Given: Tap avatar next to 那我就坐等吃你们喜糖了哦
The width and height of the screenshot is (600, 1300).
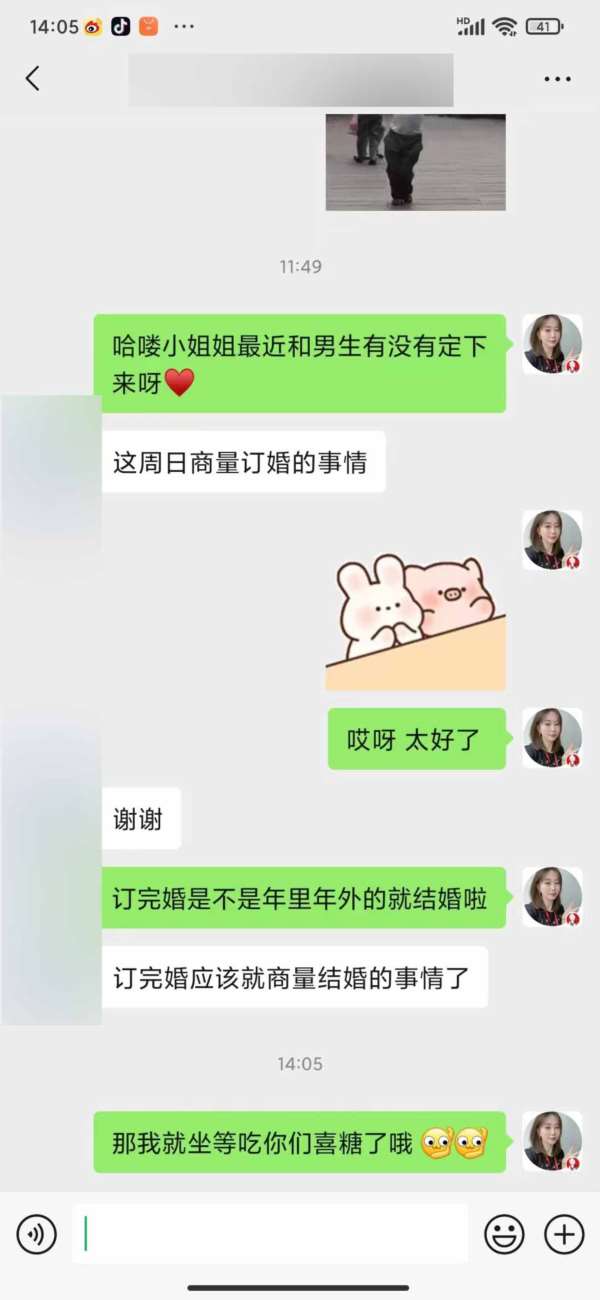Looking at the screenshot, I should point(552,1141).
